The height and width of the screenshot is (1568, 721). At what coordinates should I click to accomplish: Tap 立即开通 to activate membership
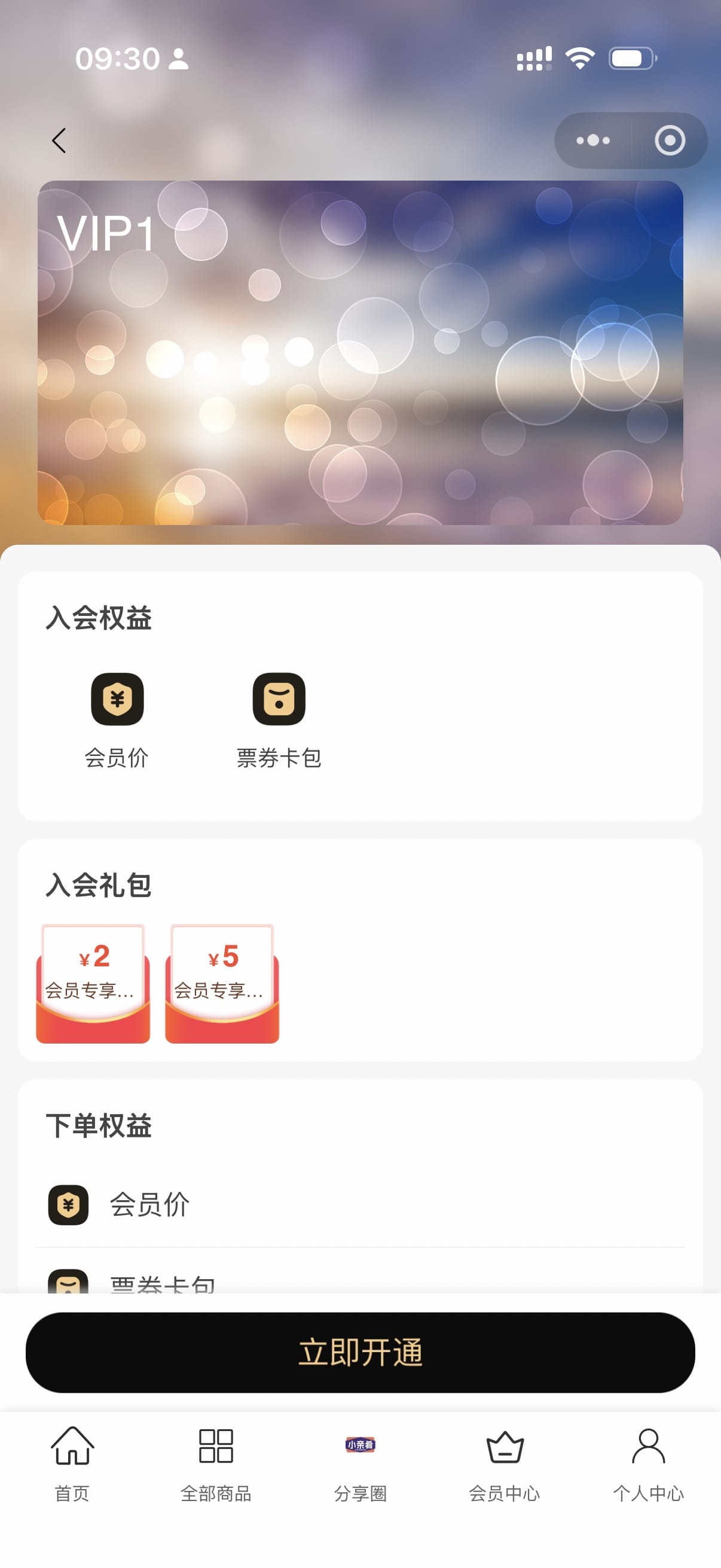pos(360,1352)
